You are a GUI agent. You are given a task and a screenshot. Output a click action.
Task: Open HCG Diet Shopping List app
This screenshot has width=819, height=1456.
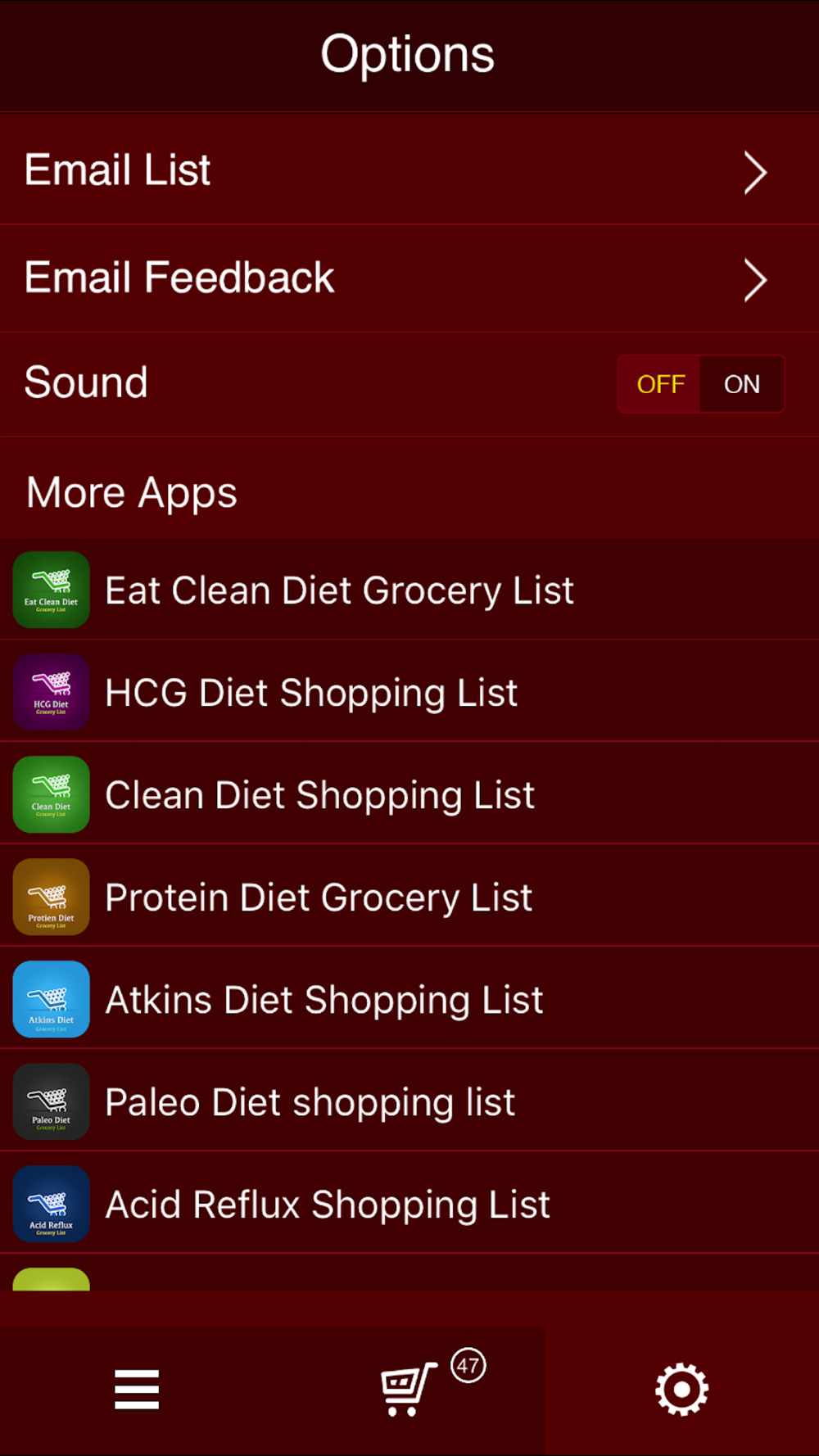(x=409, y=692)
